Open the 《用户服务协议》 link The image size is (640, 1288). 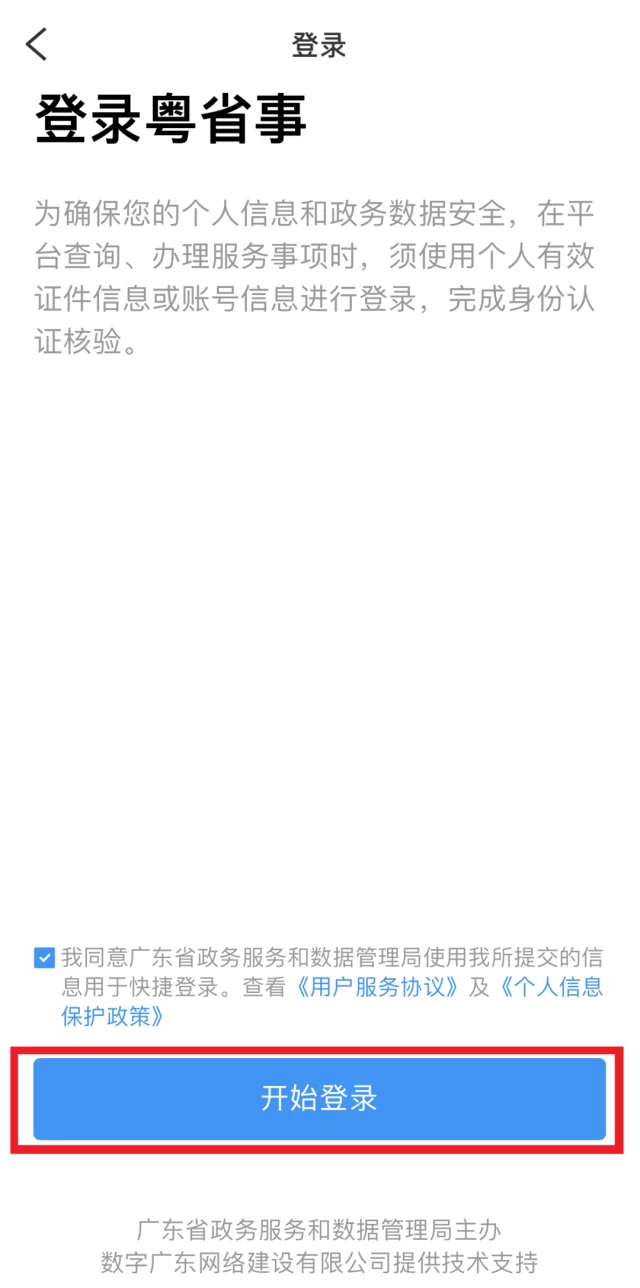click(380, 987)
